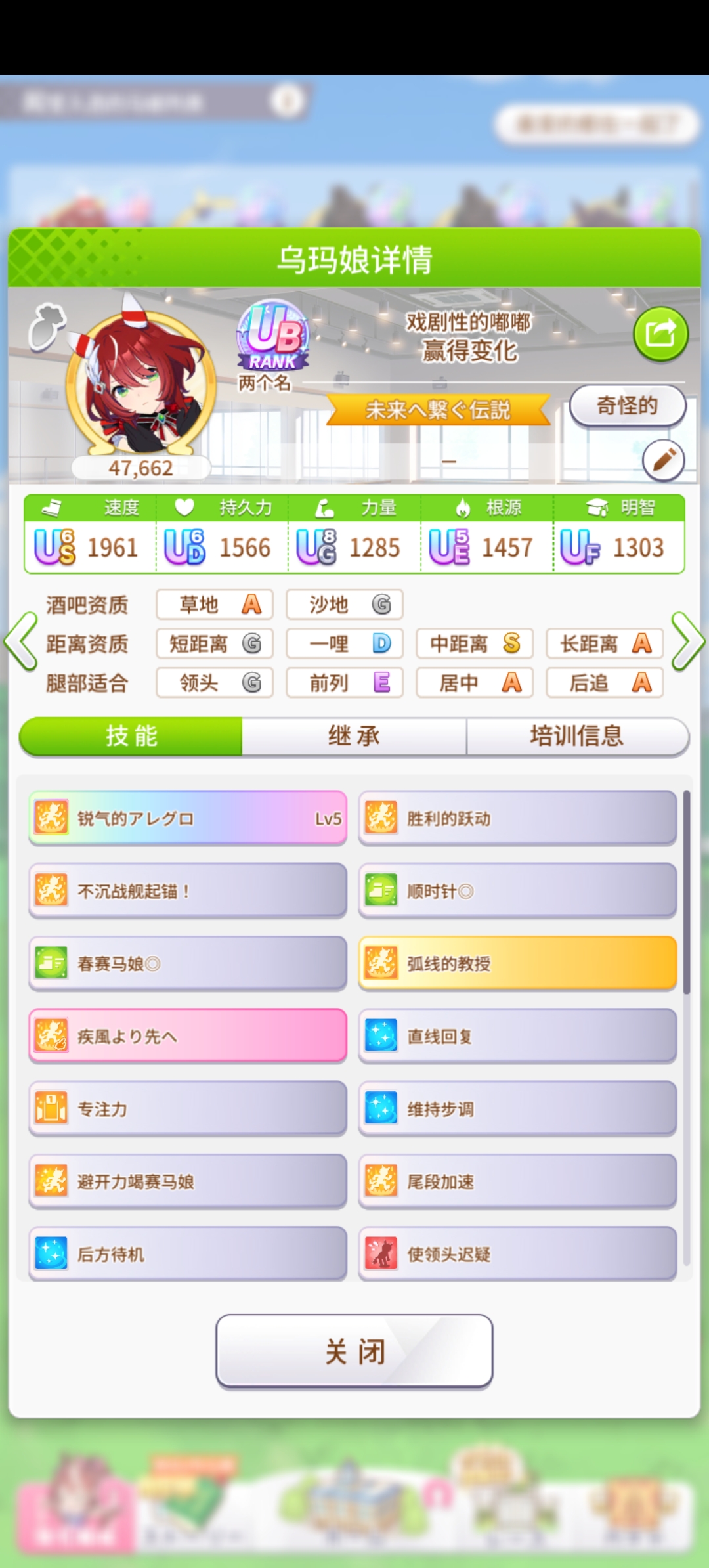Tap the carrot icon beside the portrait

46,326
